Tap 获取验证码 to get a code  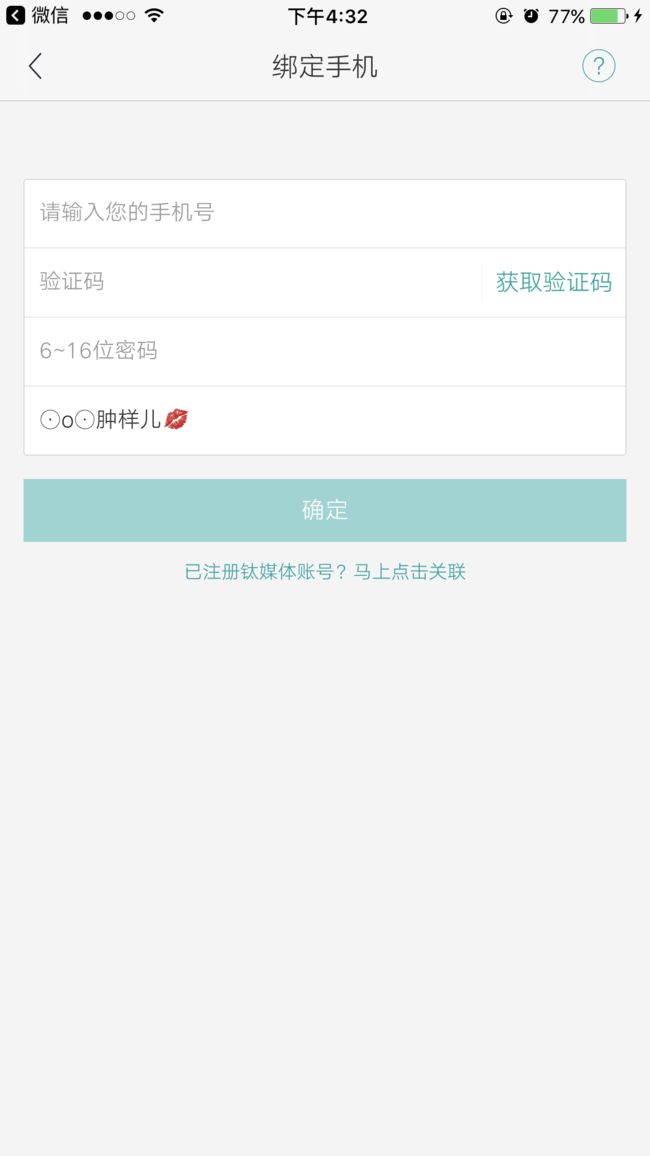(x=554, y=282)
